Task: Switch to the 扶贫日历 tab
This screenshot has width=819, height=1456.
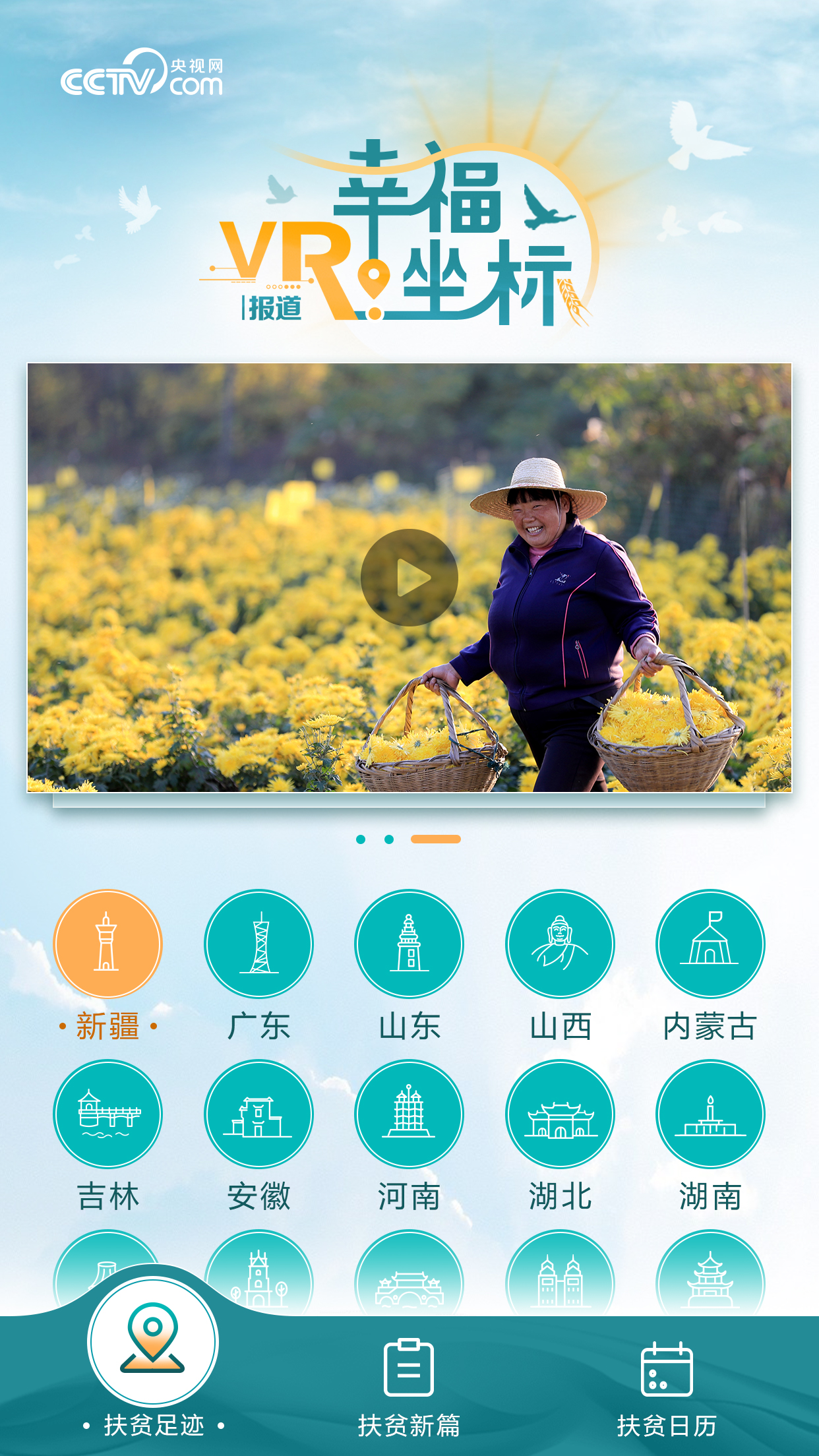Action: 667,1385
